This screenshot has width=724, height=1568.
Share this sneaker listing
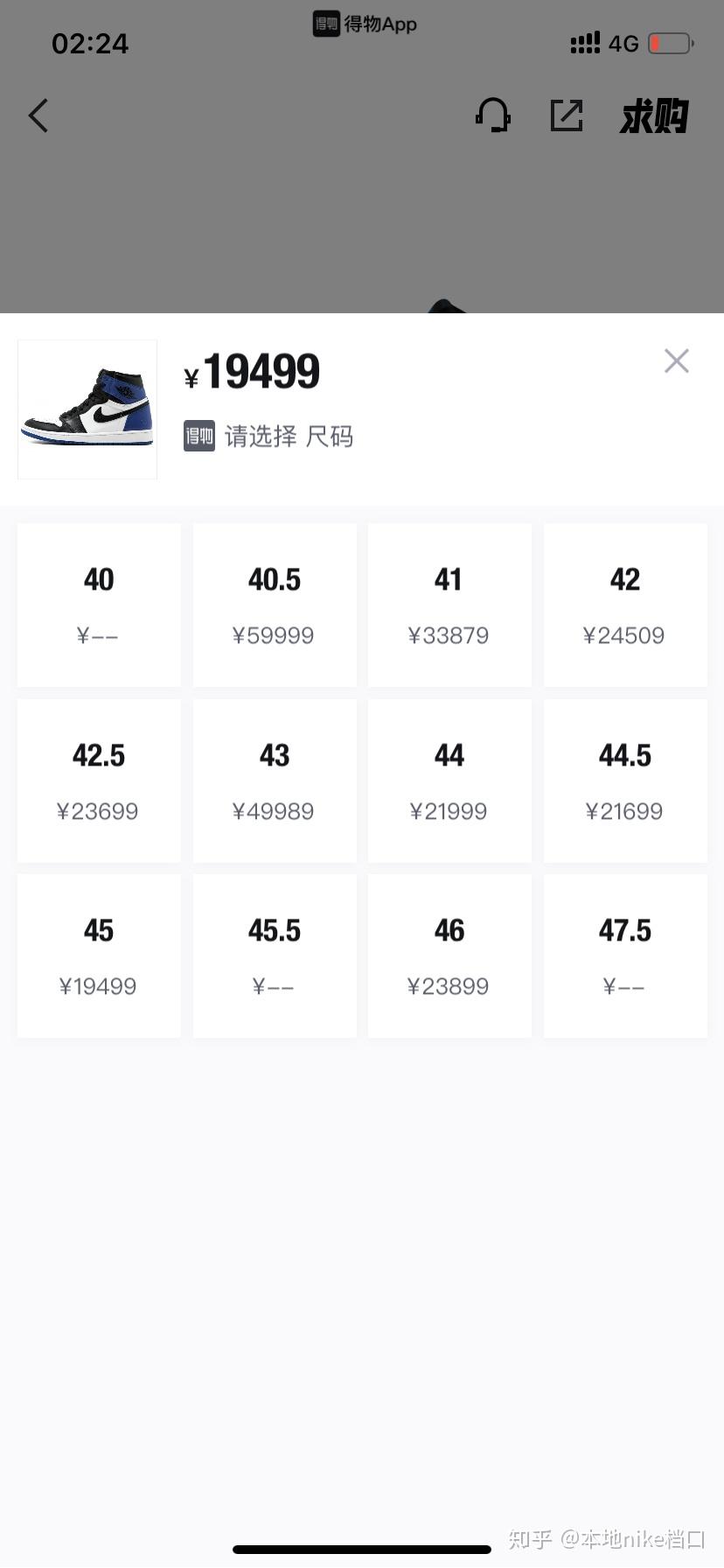click(x=567, y=115)
